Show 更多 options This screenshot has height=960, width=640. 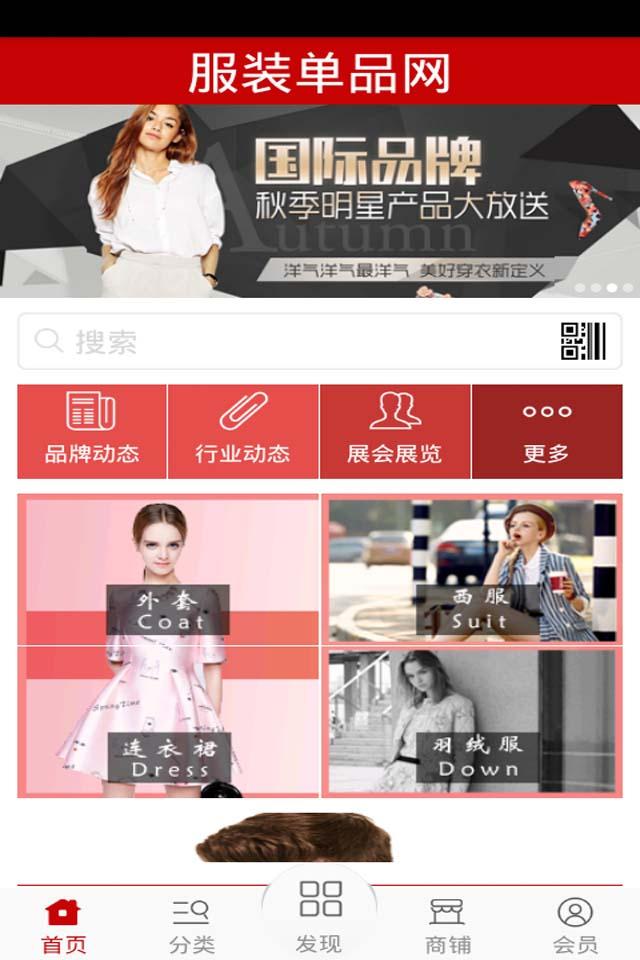pyautogui.click(x=546, y=431)
